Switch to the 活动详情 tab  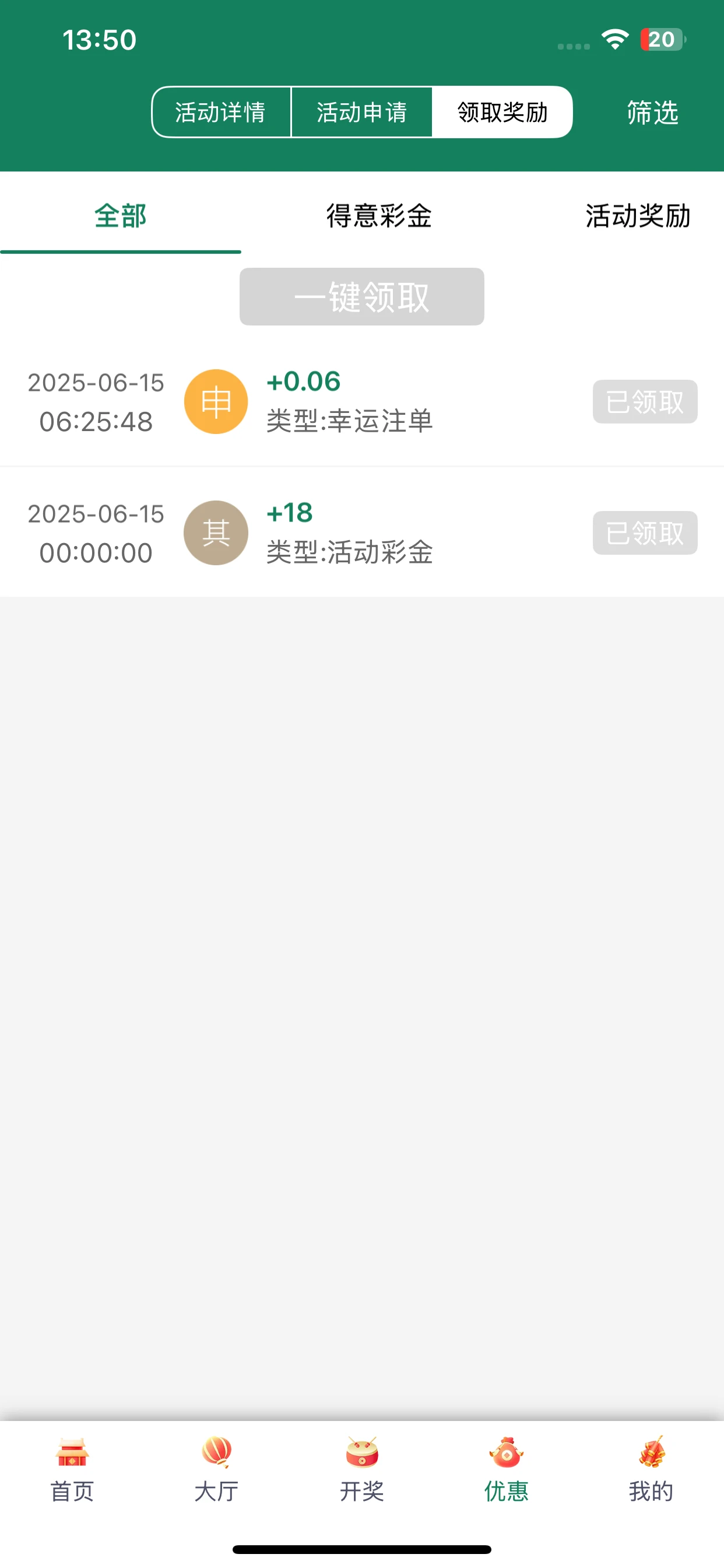(220, 112)
